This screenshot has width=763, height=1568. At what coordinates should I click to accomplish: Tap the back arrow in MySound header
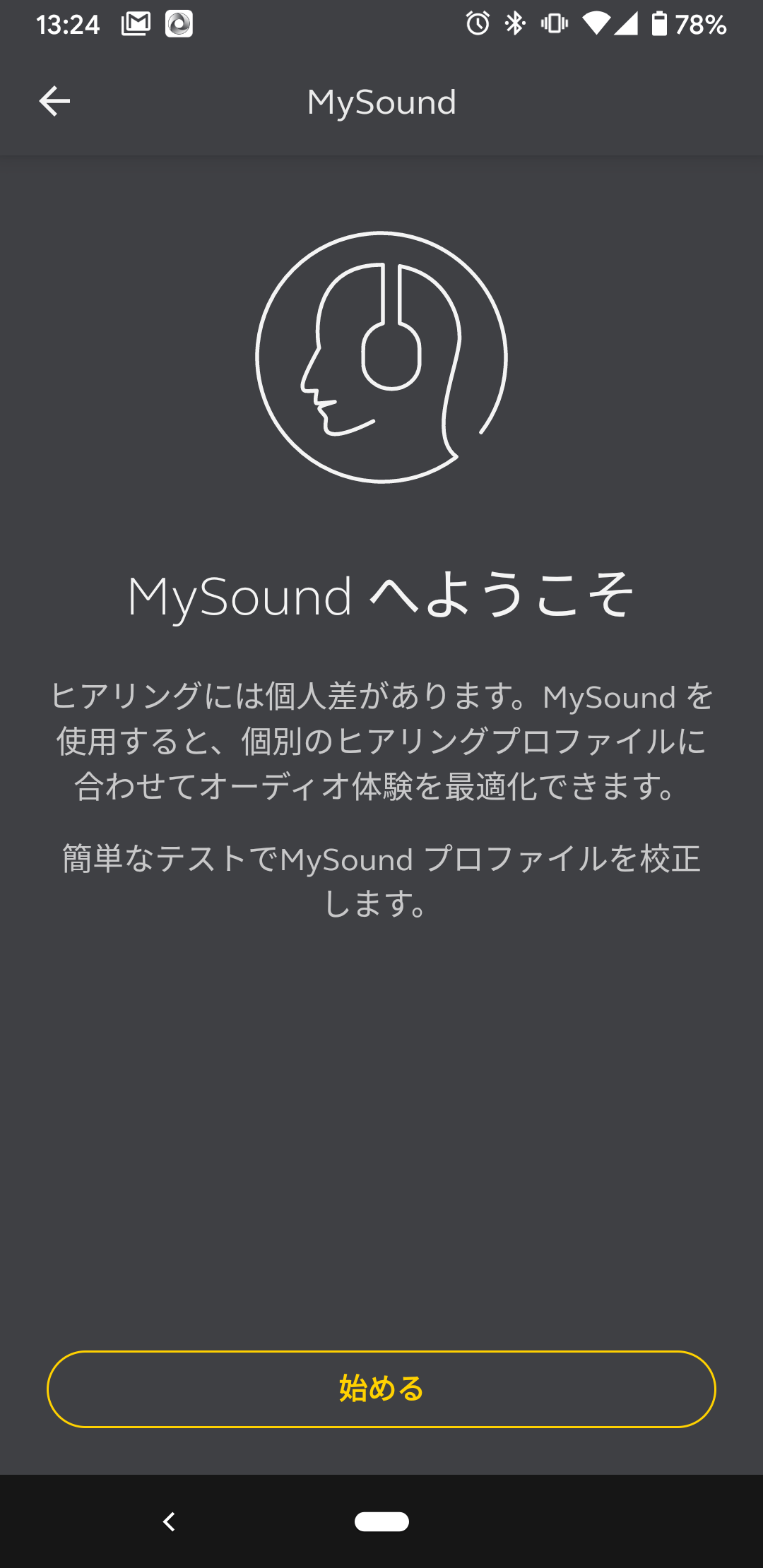tap(54, 102)
